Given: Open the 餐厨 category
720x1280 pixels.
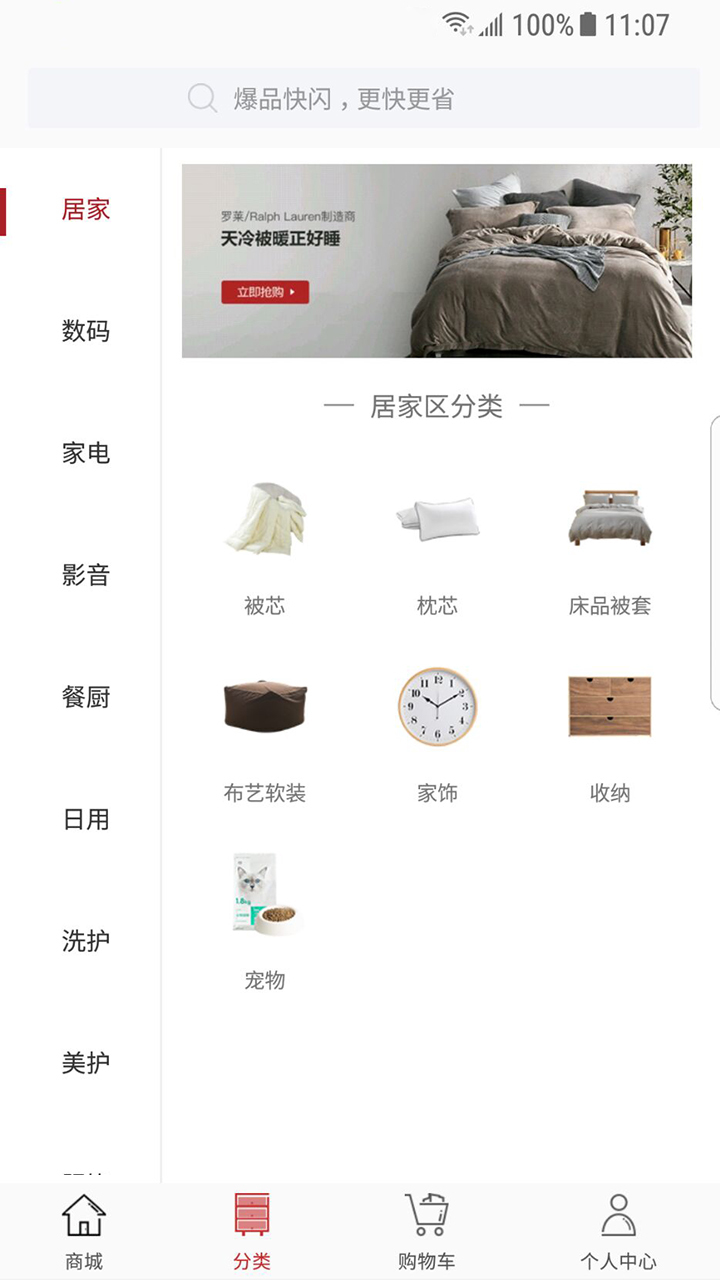Looking at the screenshot, I should (86, 697).
